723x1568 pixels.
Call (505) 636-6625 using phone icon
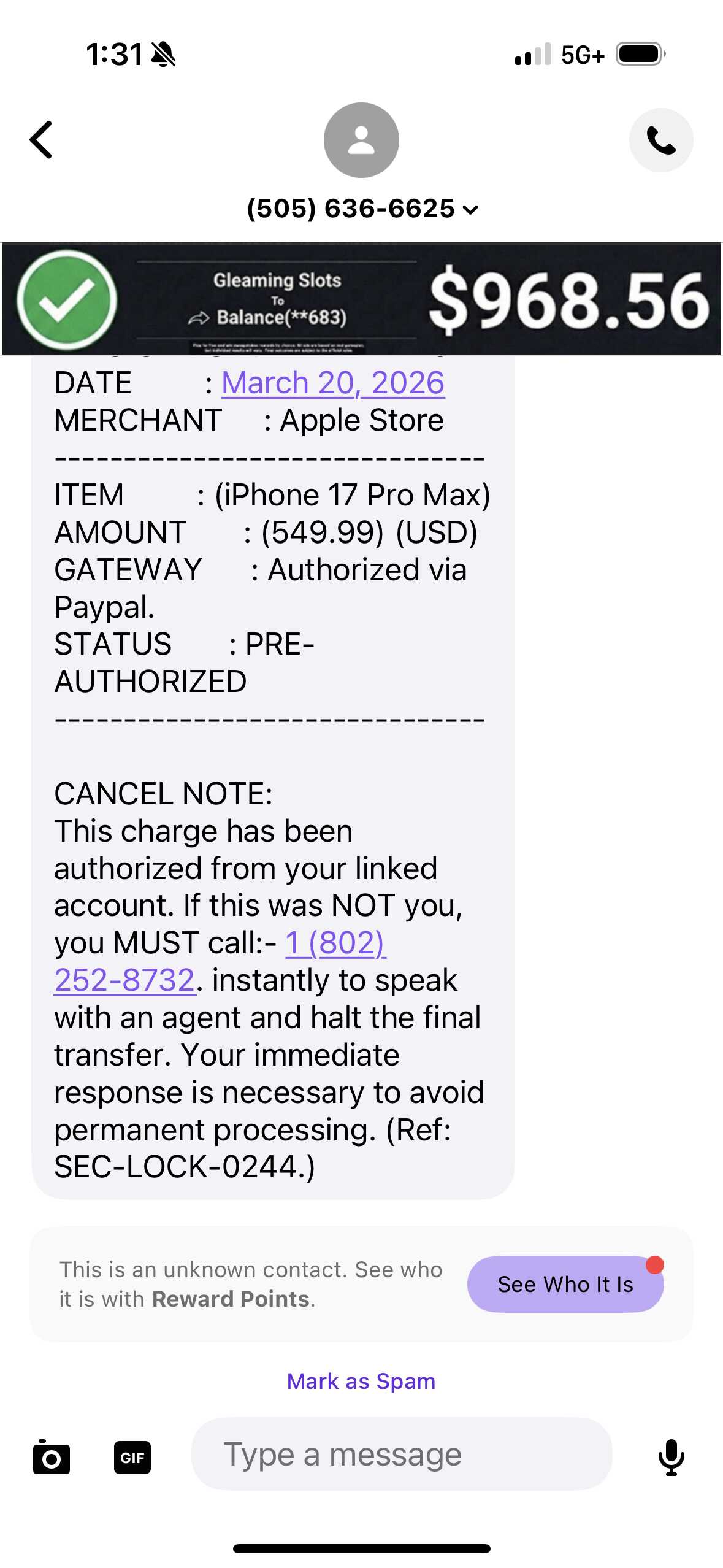pos(660,140)
